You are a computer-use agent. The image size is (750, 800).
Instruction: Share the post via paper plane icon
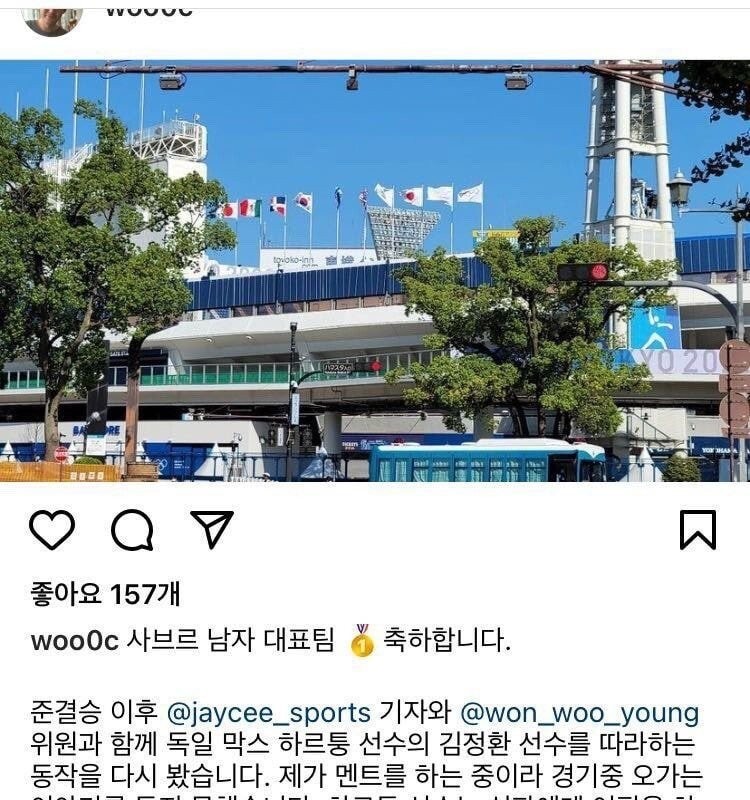tap(212, 530)
